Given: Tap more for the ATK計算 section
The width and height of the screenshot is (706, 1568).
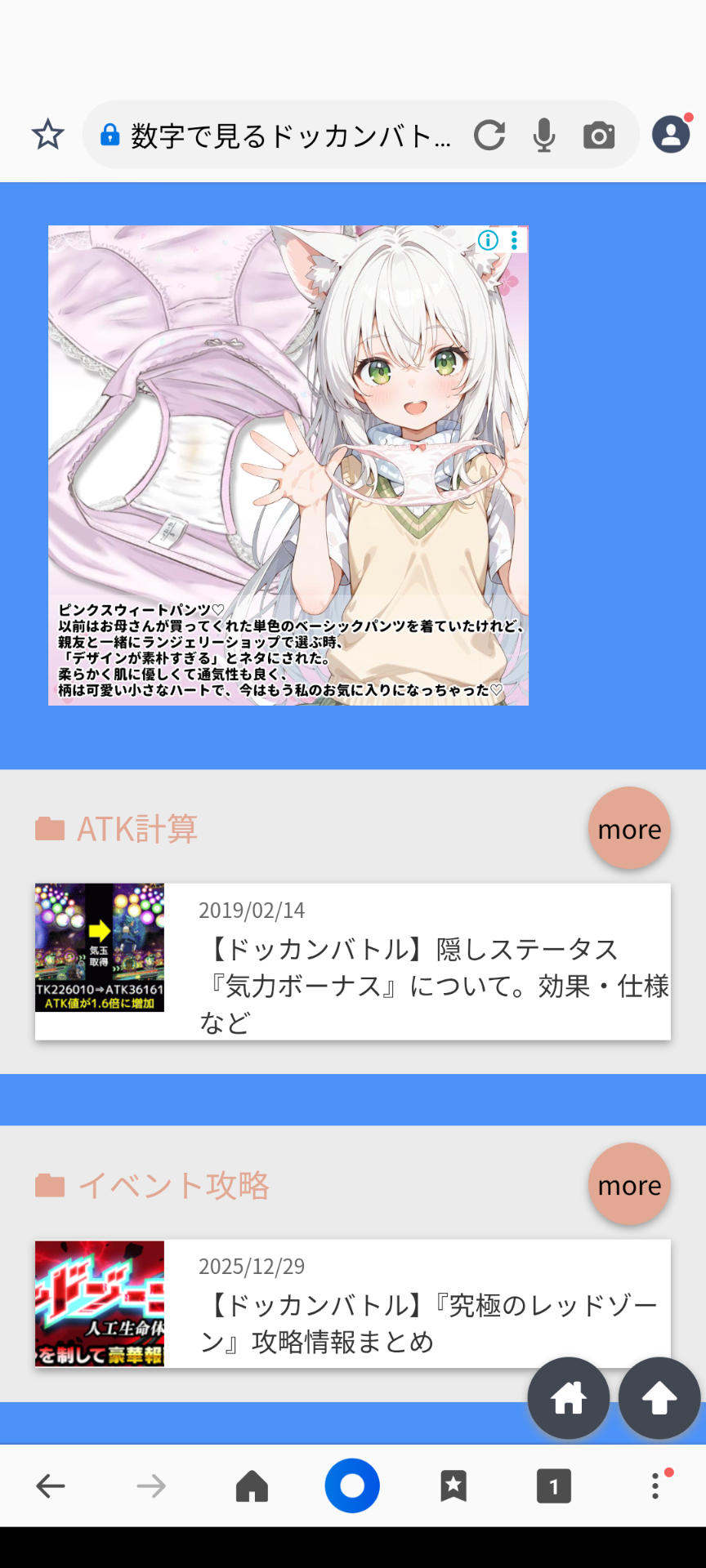Looking at the screenshot, I should tap(629, 829).
